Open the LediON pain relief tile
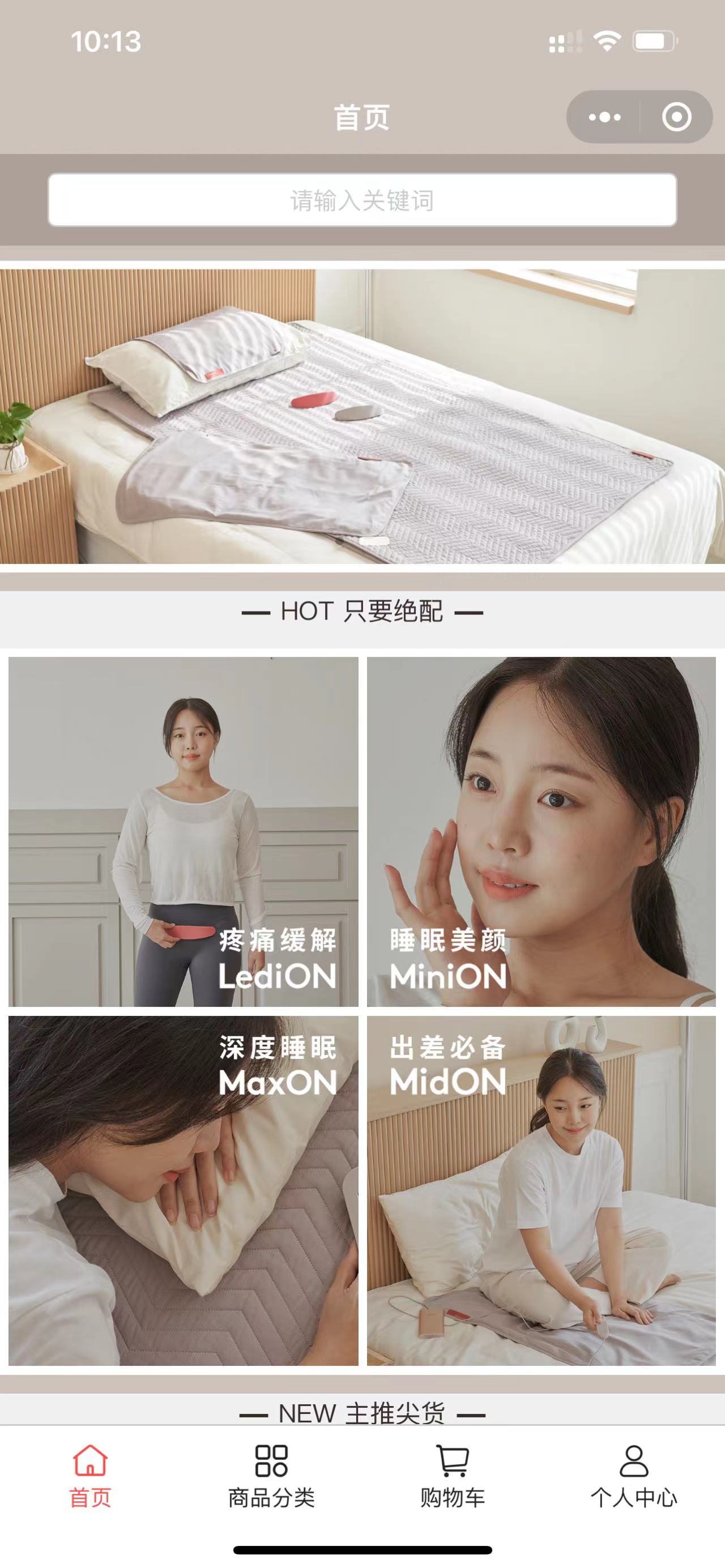The width and height of the screenshot is (725, 1568). pos(183,831)
